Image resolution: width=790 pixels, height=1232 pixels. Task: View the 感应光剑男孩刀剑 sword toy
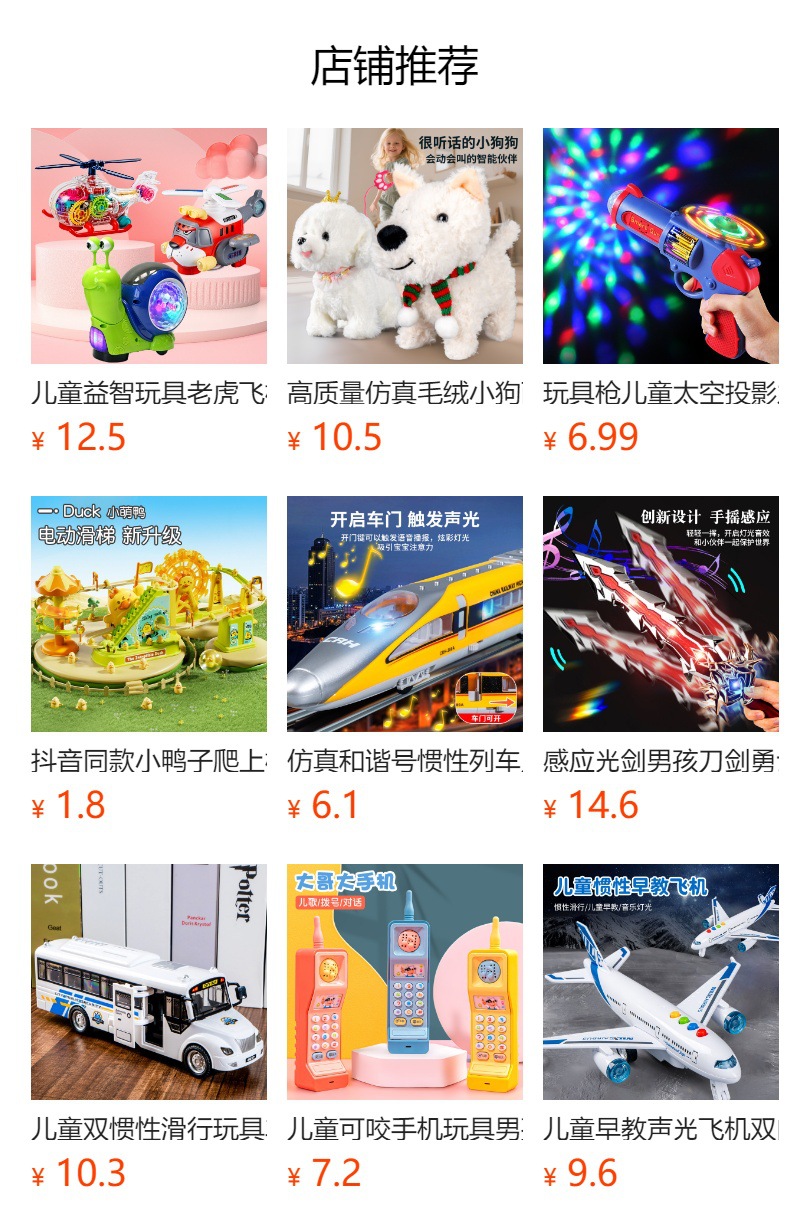660,614
